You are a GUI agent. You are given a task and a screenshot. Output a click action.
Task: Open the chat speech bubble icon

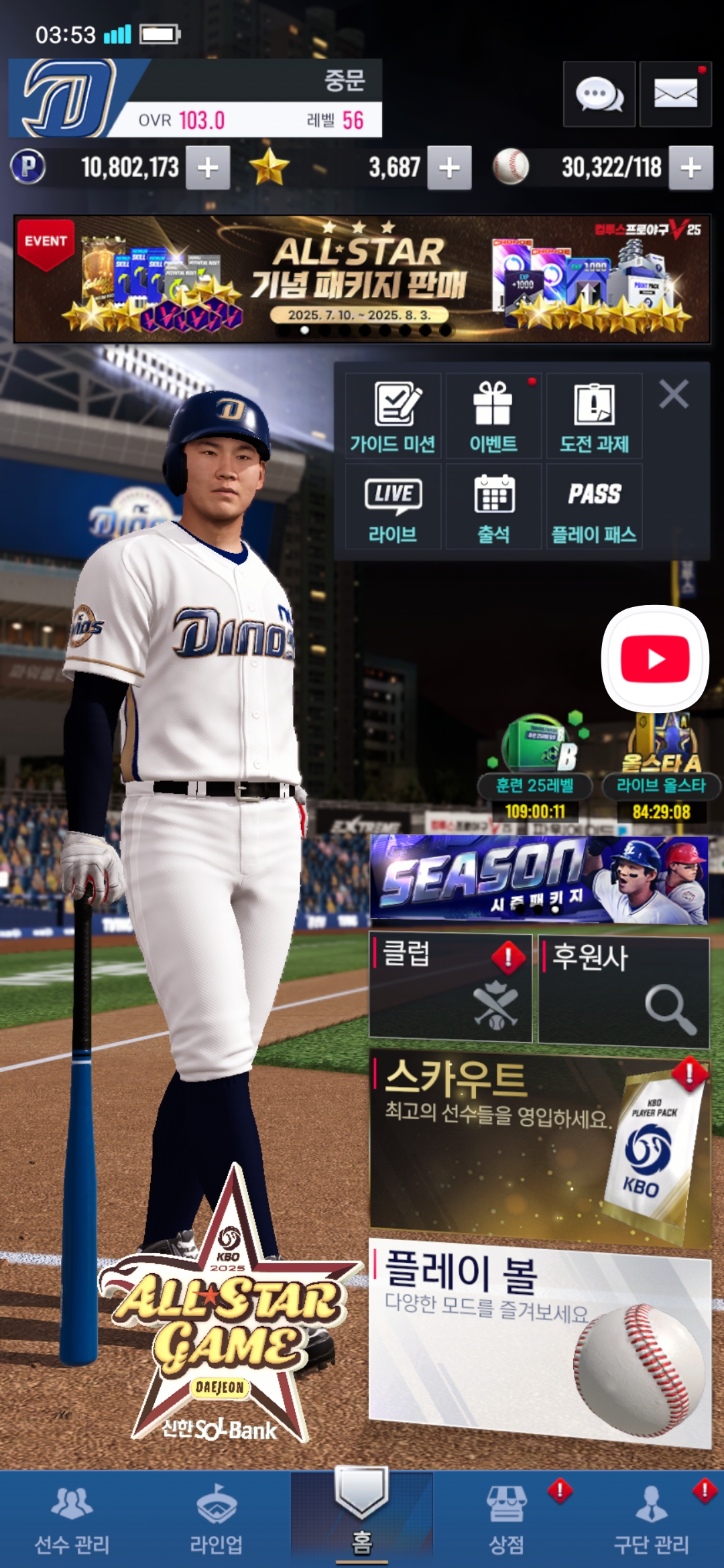point(599,94)
